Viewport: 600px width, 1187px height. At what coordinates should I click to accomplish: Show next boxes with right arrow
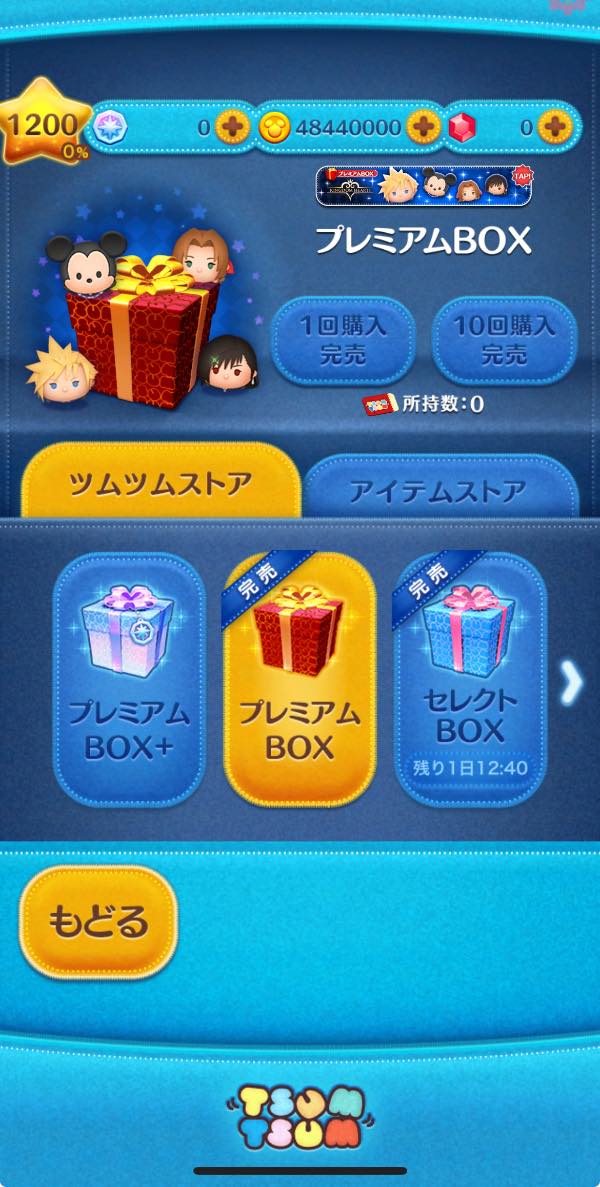point(571,683)
